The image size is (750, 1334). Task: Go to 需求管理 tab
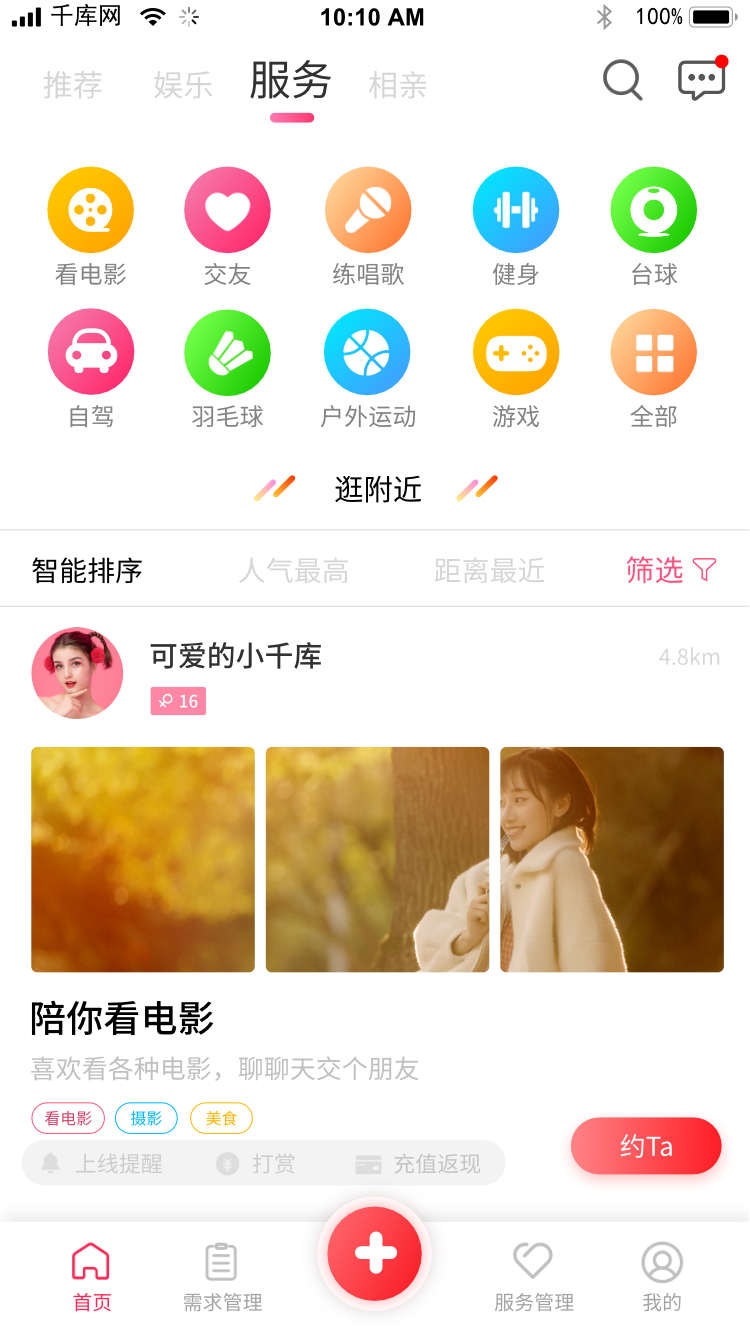(222, 1277)
